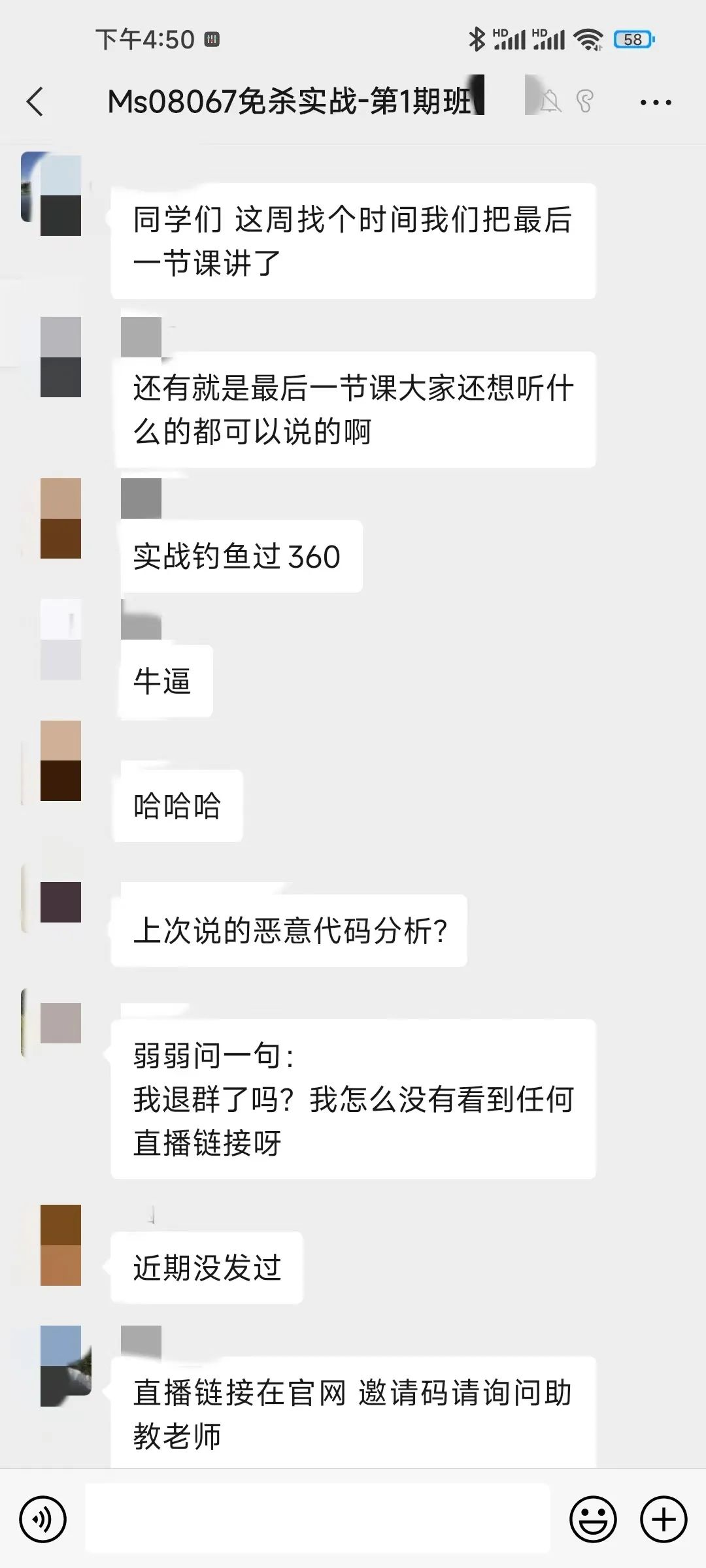The image size is (706, 1568).
Task: Open avatar of sender of 近期没发过
Action: [61, 1245]
